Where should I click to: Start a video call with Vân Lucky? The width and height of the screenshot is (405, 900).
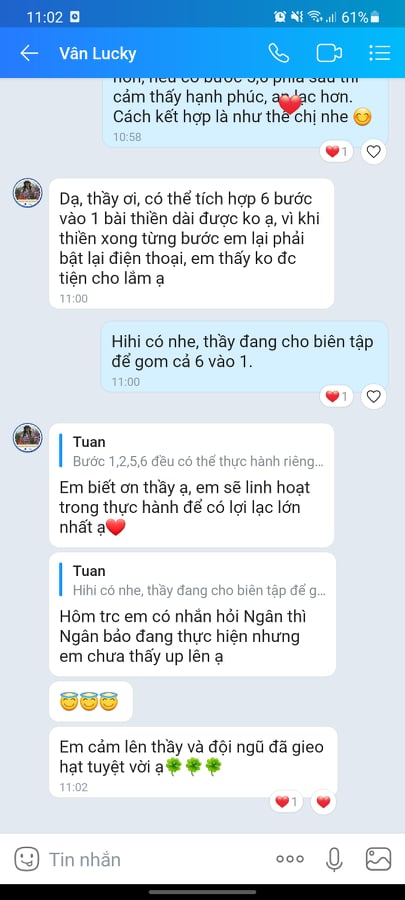point(329,53)
